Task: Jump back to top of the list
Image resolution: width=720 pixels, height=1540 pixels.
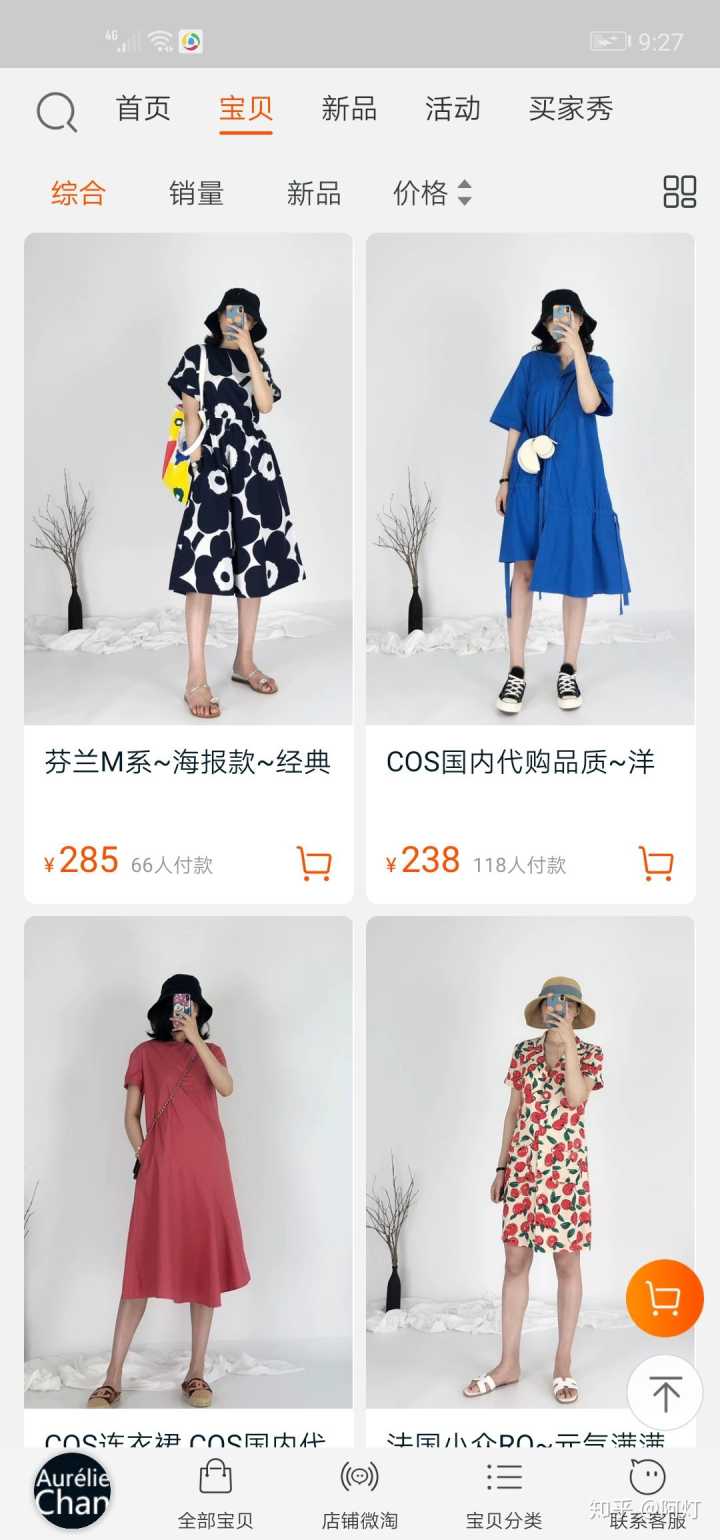Action: click(664, 1392)
